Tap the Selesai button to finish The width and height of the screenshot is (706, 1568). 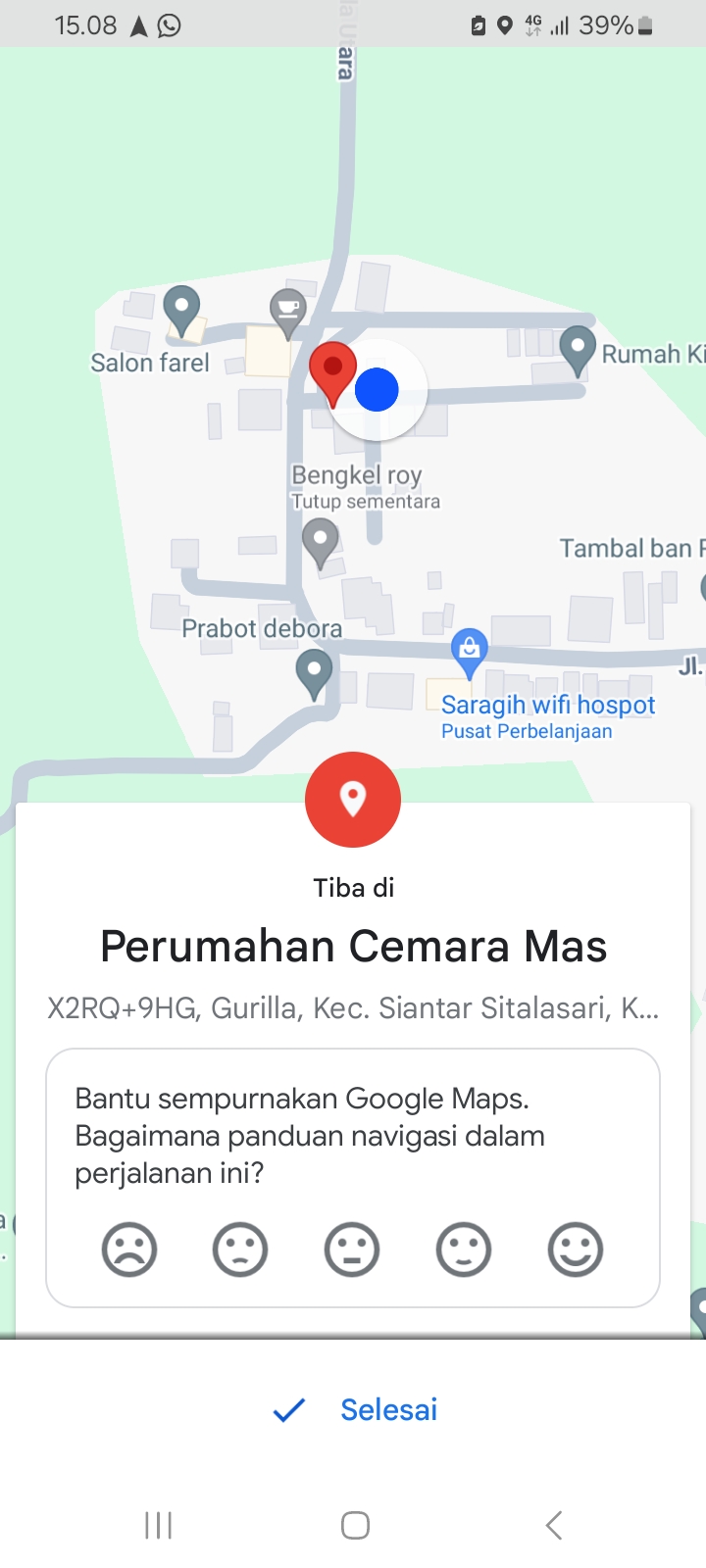[x=355, y=1409]
